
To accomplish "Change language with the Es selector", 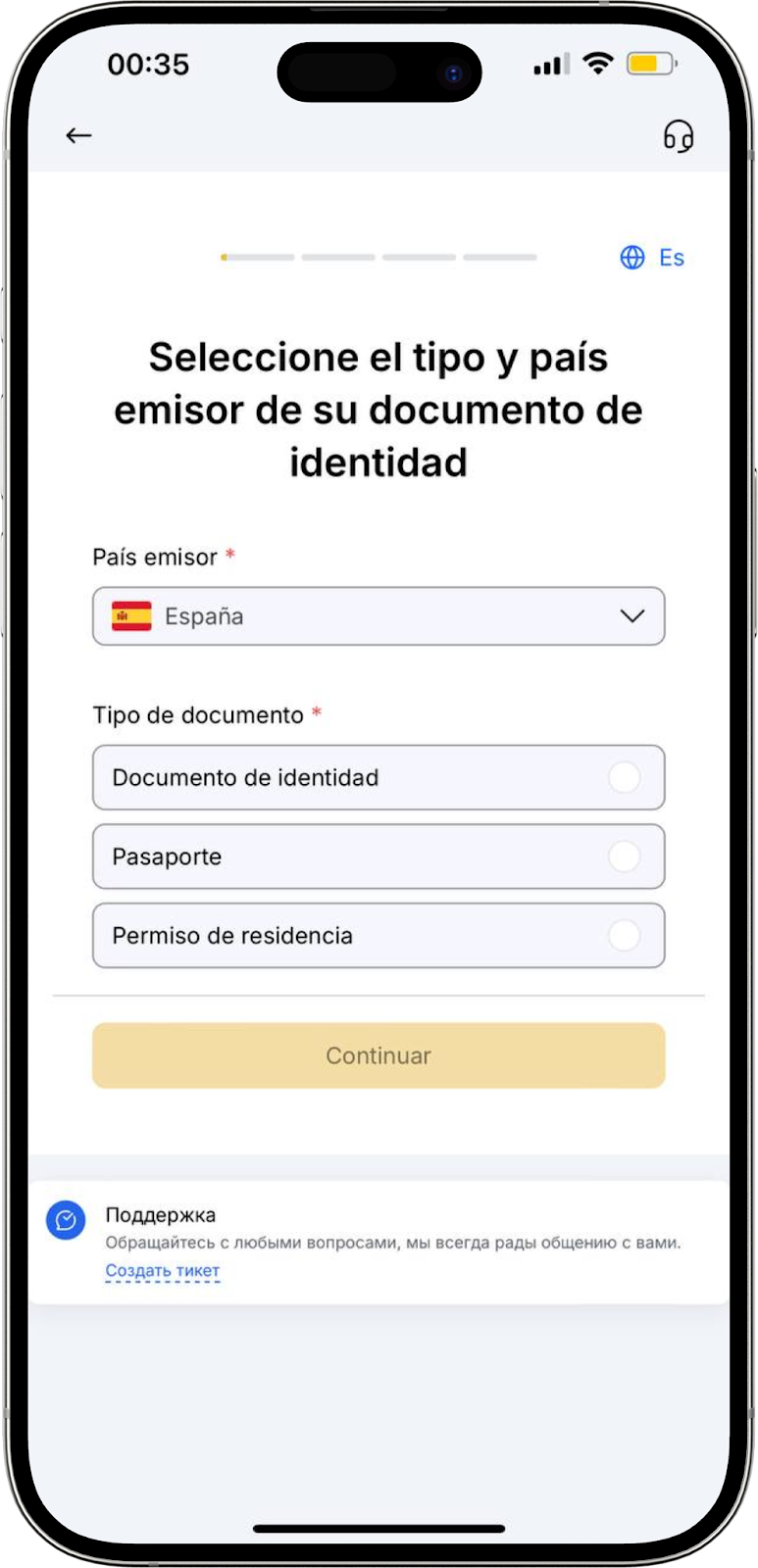I will [653, 258].
